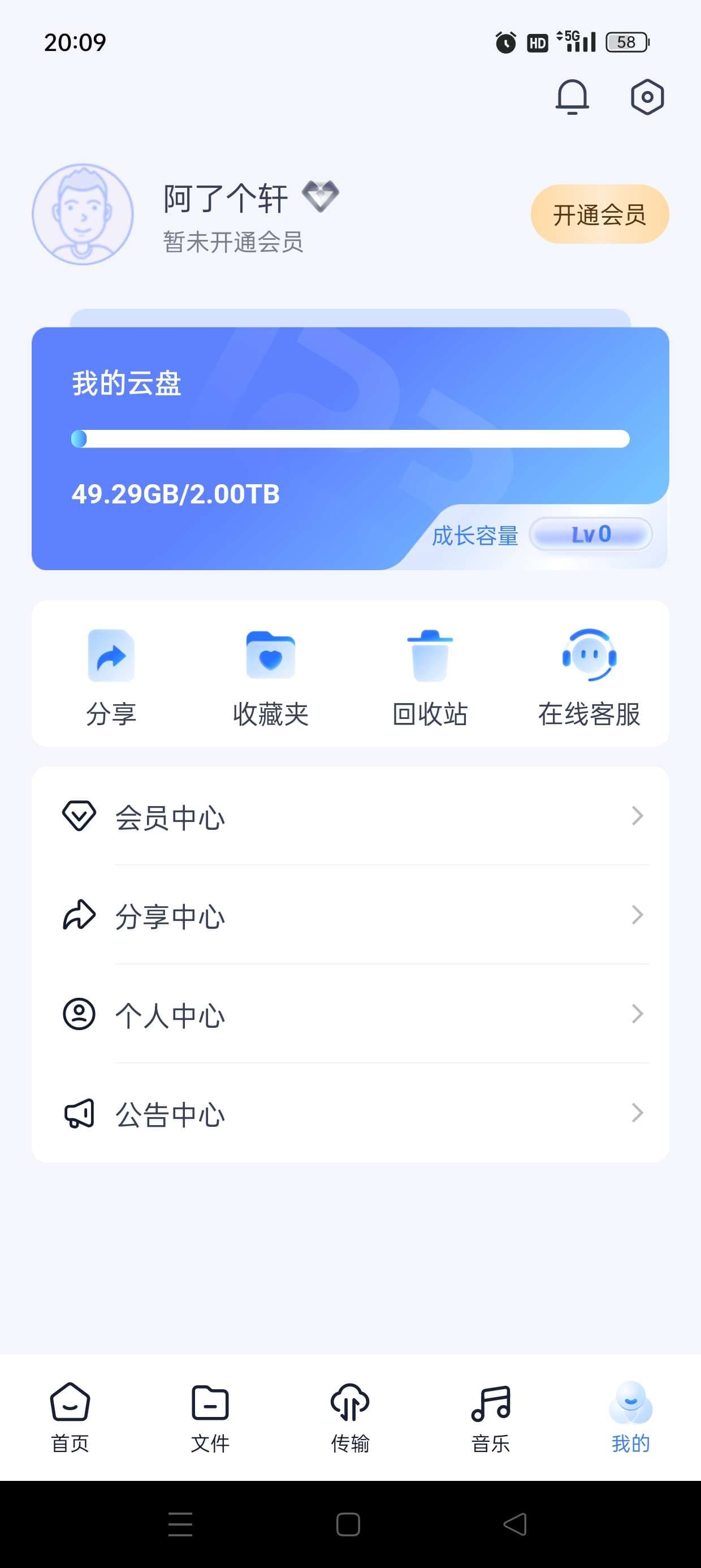Tap the 成长容量 Lv0 badge
Image resolution: width=701 pixels, height=1568 pixels.
click(590, 535)
